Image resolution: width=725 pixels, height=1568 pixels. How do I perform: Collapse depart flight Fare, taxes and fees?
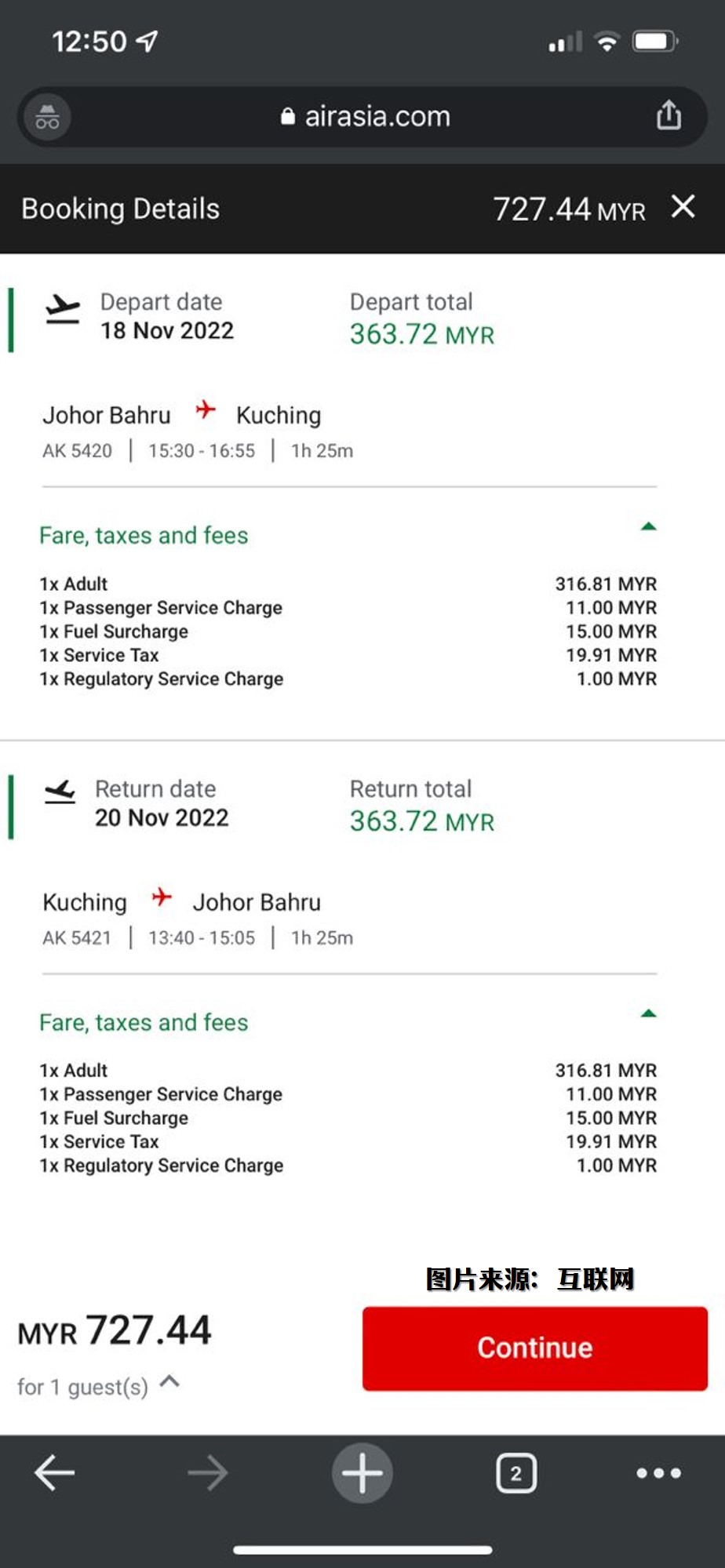[648, 526]
